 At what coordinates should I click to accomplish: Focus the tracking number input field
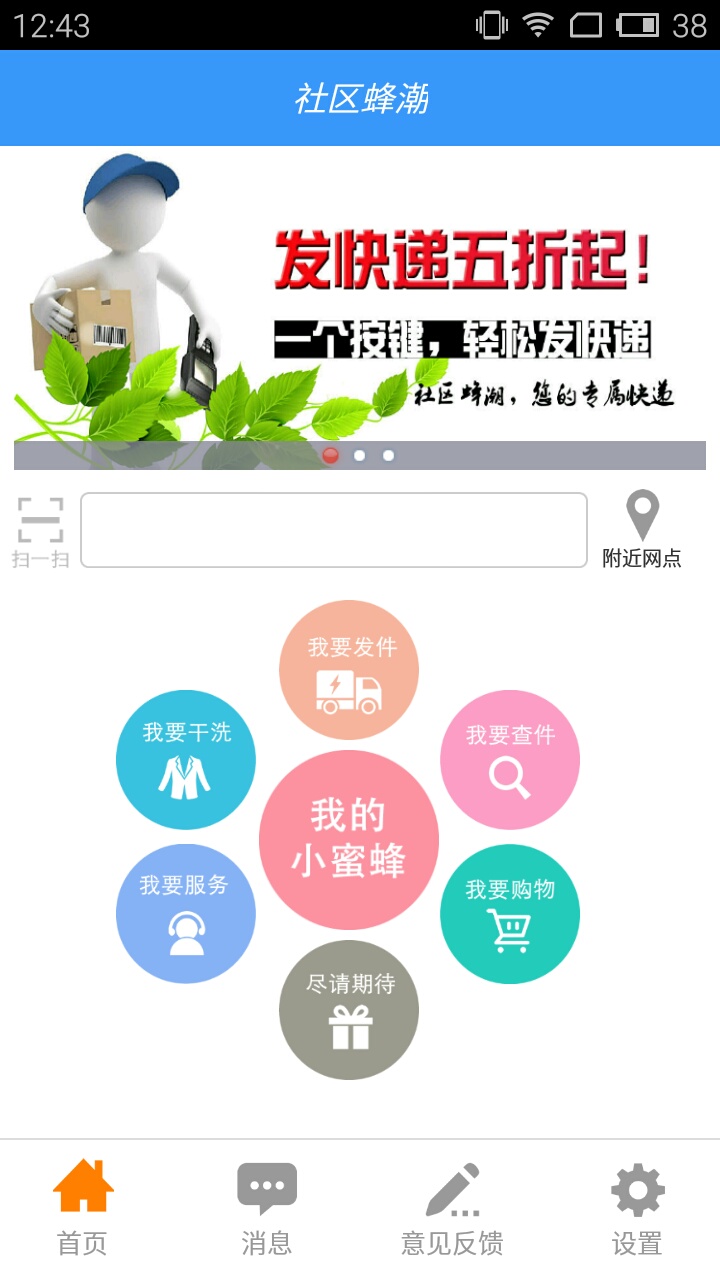point(333,530)
